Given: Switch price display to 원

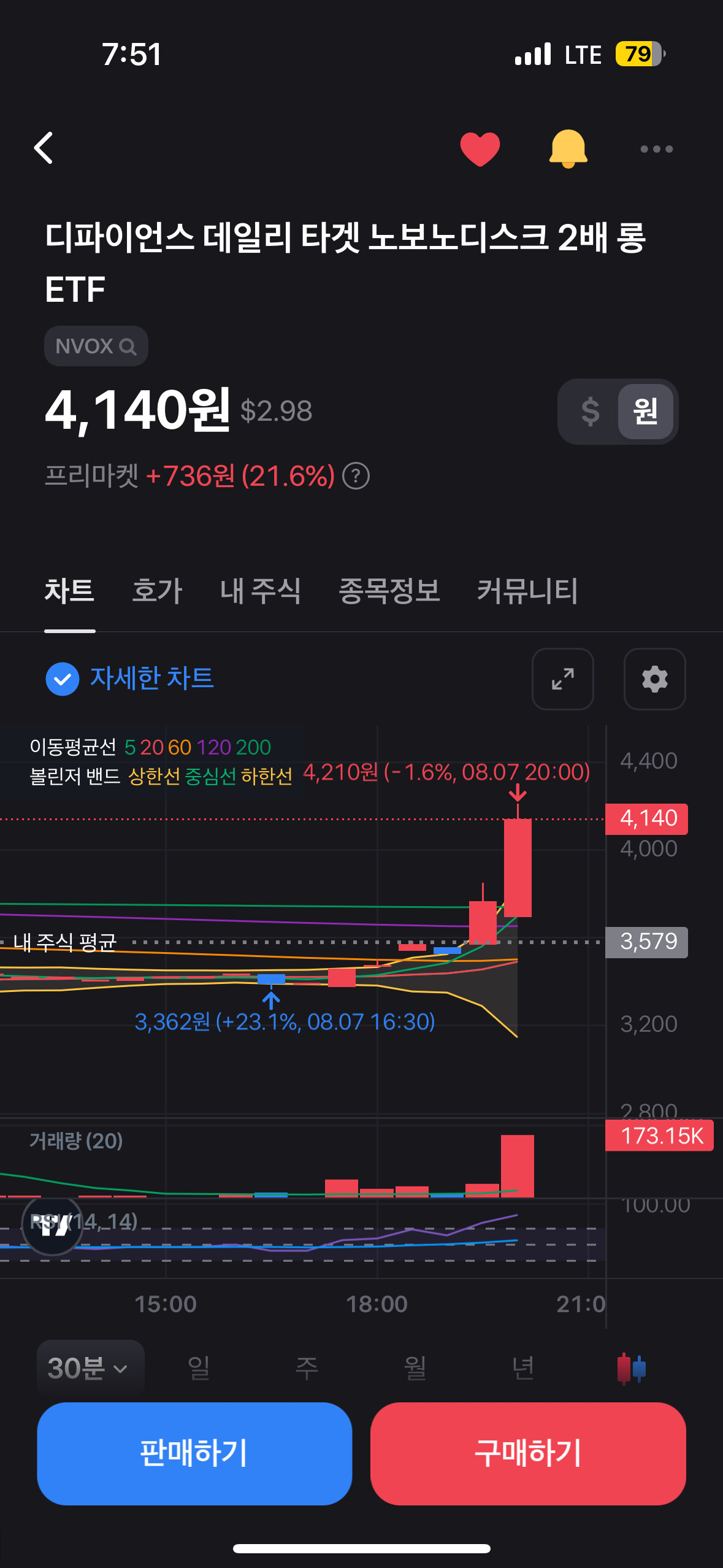Looking at the screenshot, I should point(646,411).
